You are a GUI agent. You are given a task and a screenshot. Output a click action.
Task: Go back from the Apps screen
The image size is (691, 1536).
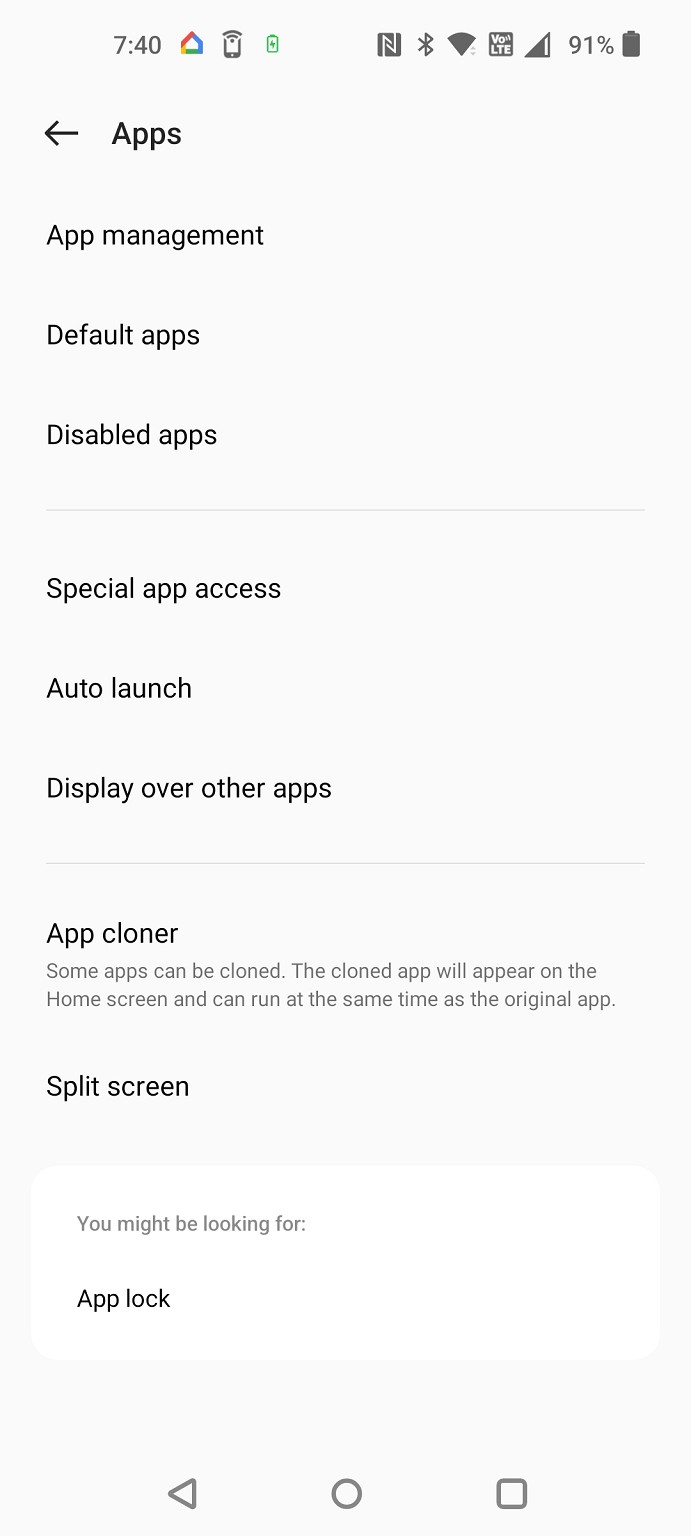point(61,133)
